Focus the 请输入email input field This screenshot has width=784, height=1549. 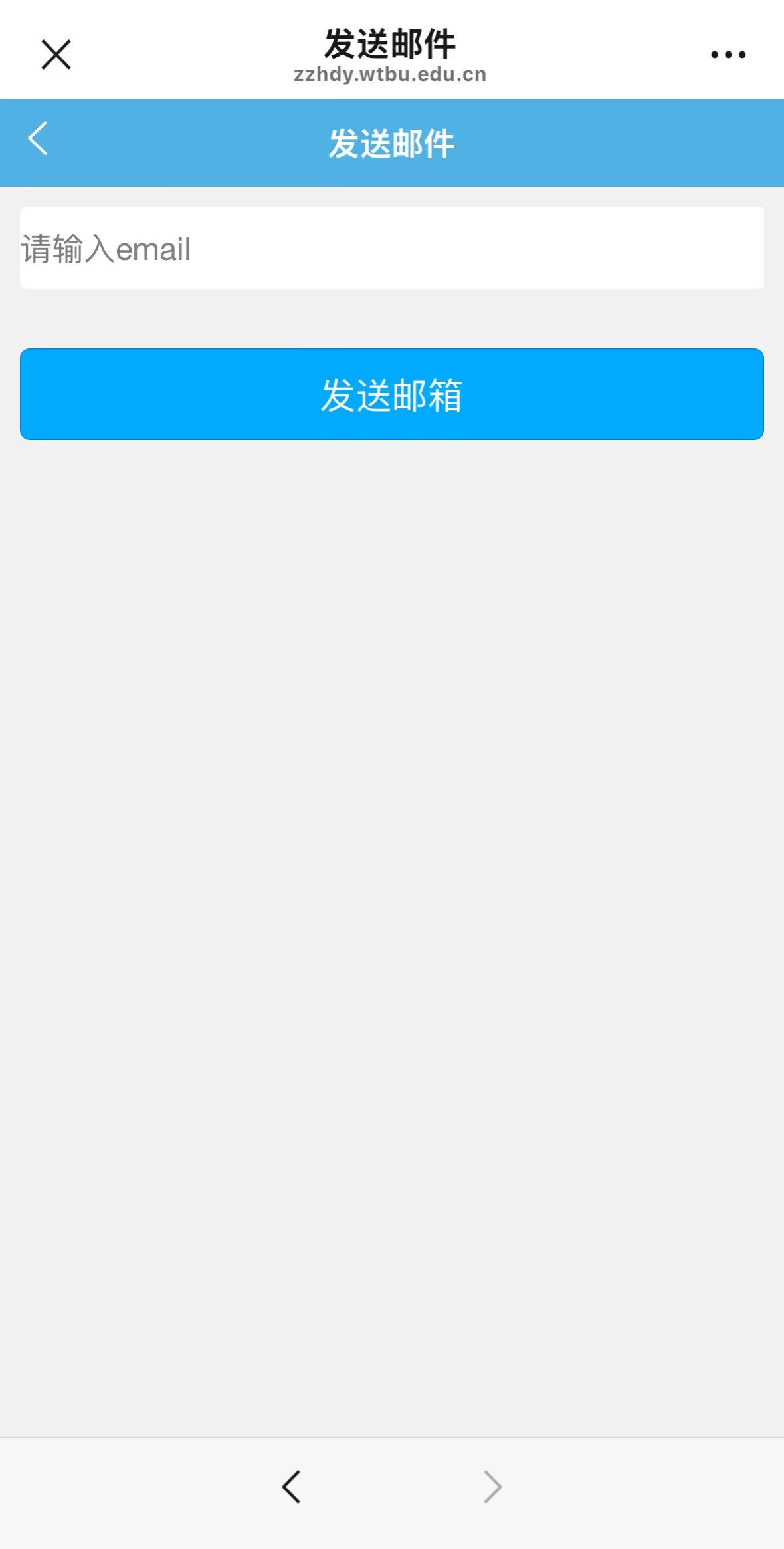392,248
